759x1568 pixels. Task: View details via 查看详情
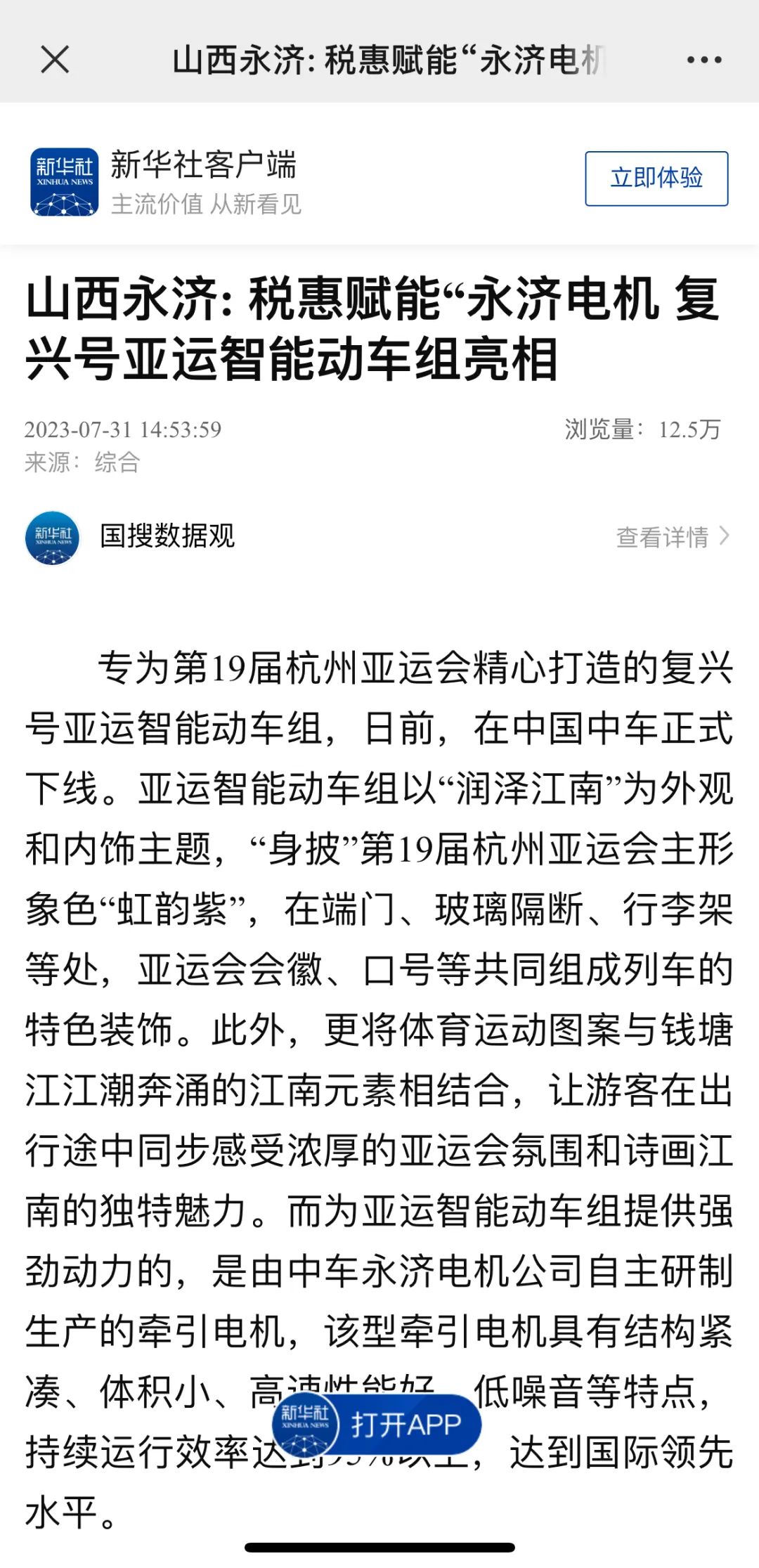(x=673, y=537)
